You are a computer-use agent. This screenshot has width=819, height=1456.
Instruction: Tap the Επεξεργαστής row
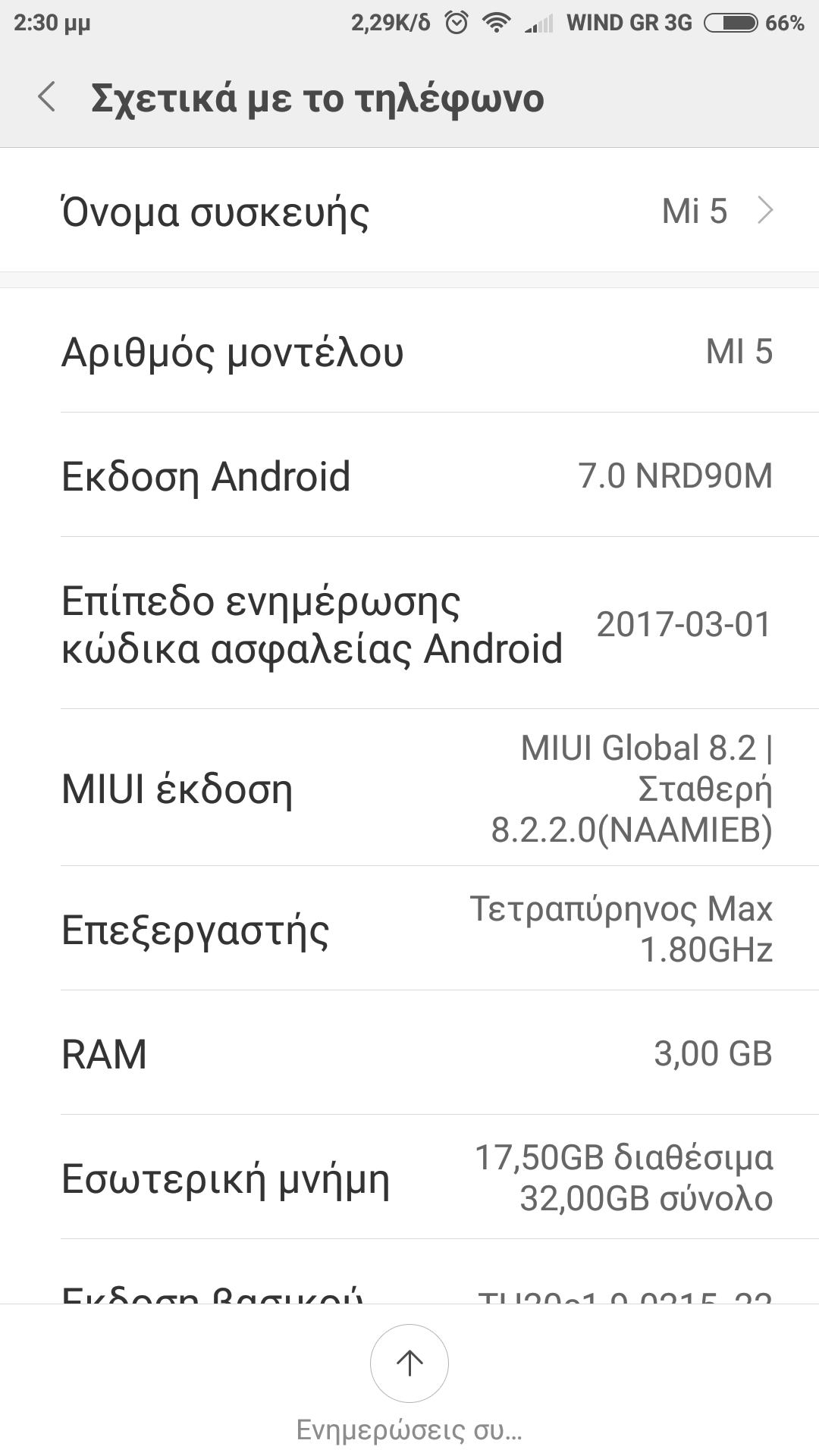[x=409, y=929]
